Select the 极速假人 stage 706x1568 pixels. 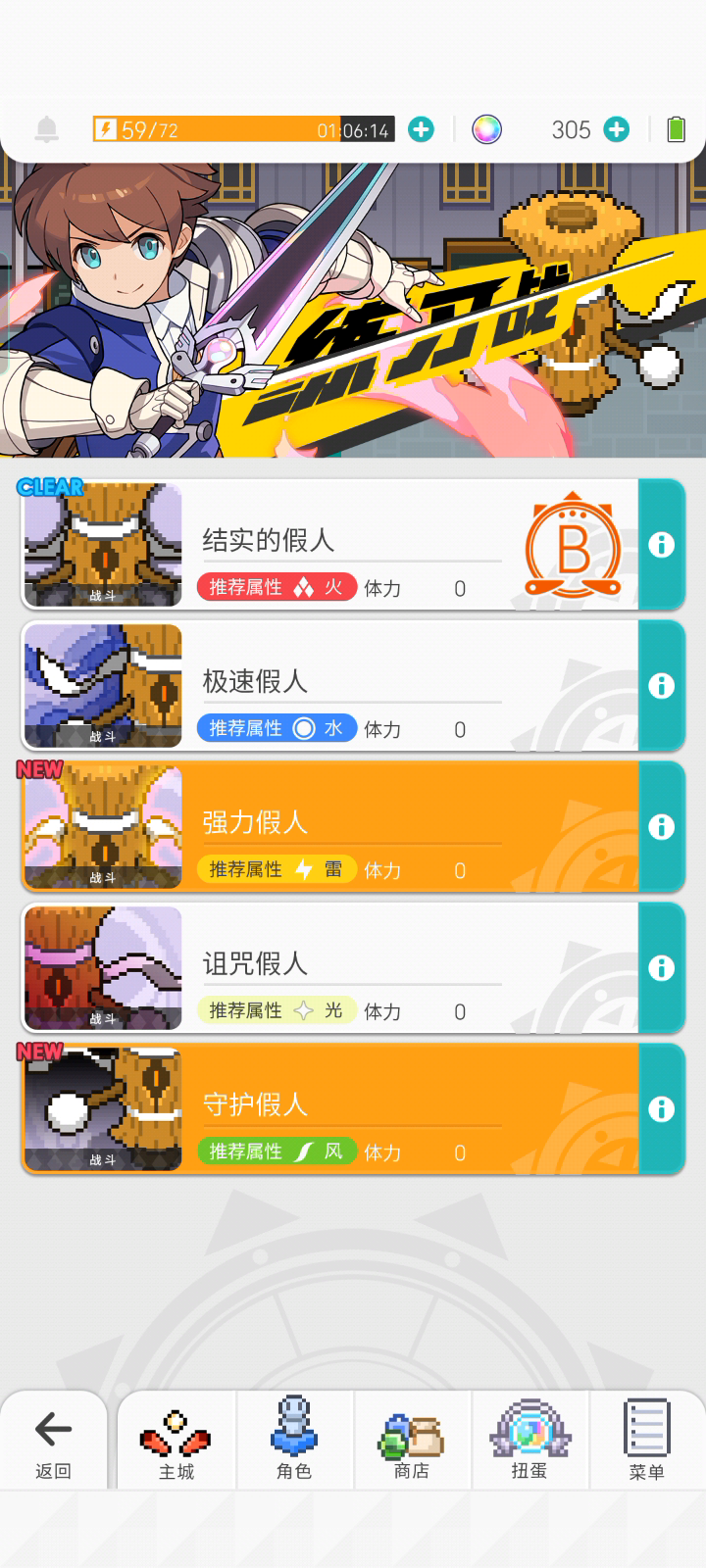click(329, 685)
